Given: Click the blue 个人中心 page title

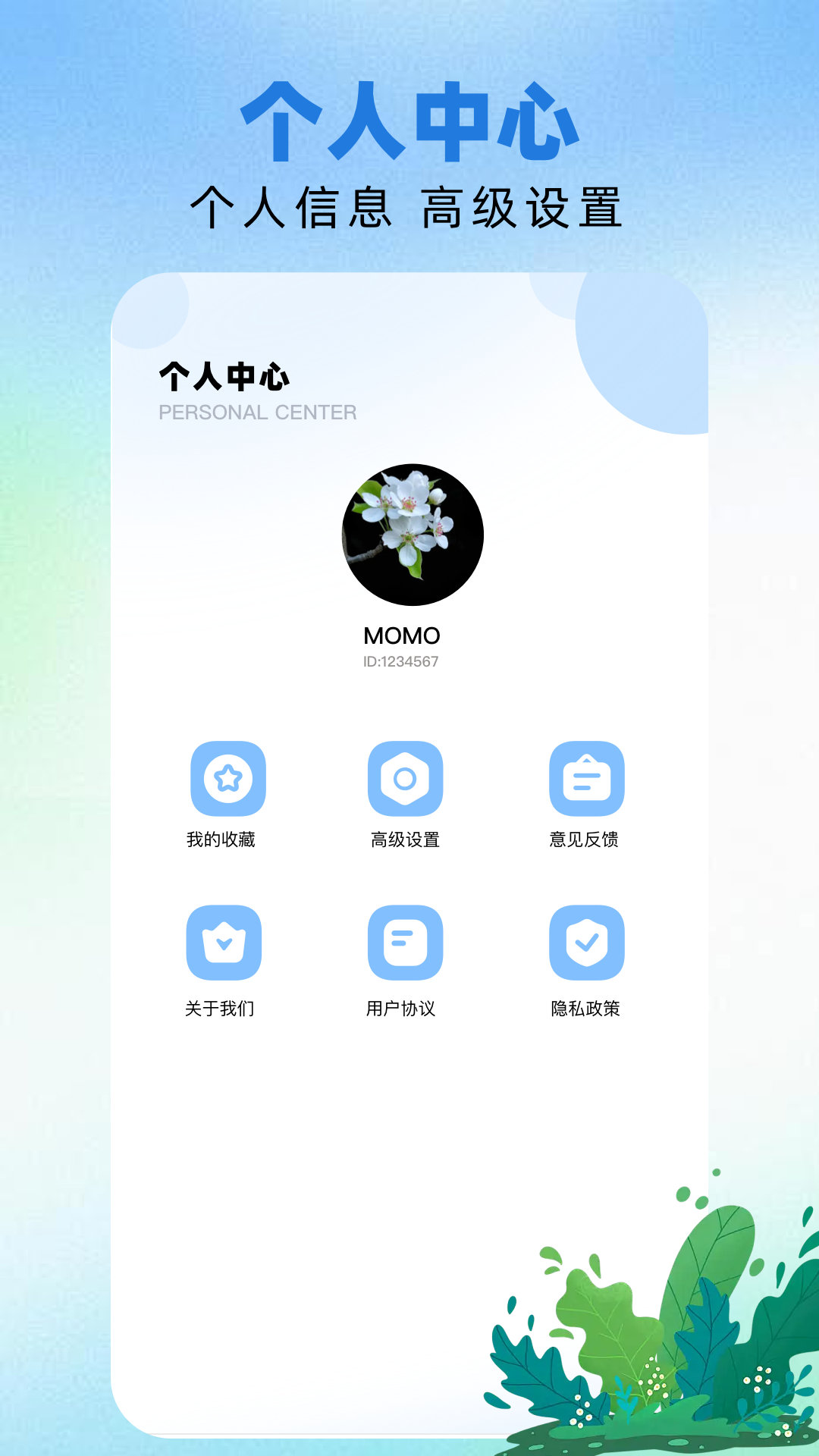Looking at the screenshot, I should pos(409,121).
